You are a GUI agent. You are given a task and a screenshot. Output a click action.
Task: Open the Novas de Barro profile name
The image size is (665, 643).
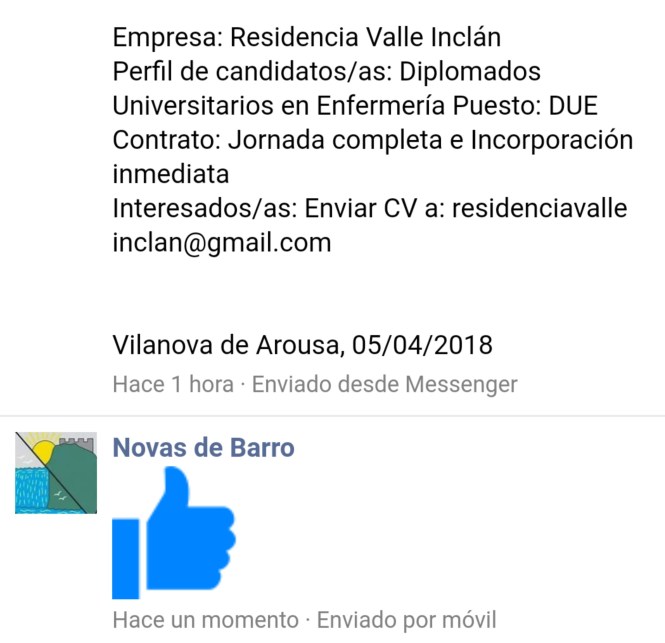pyautogui.click(x=203, y=447)
